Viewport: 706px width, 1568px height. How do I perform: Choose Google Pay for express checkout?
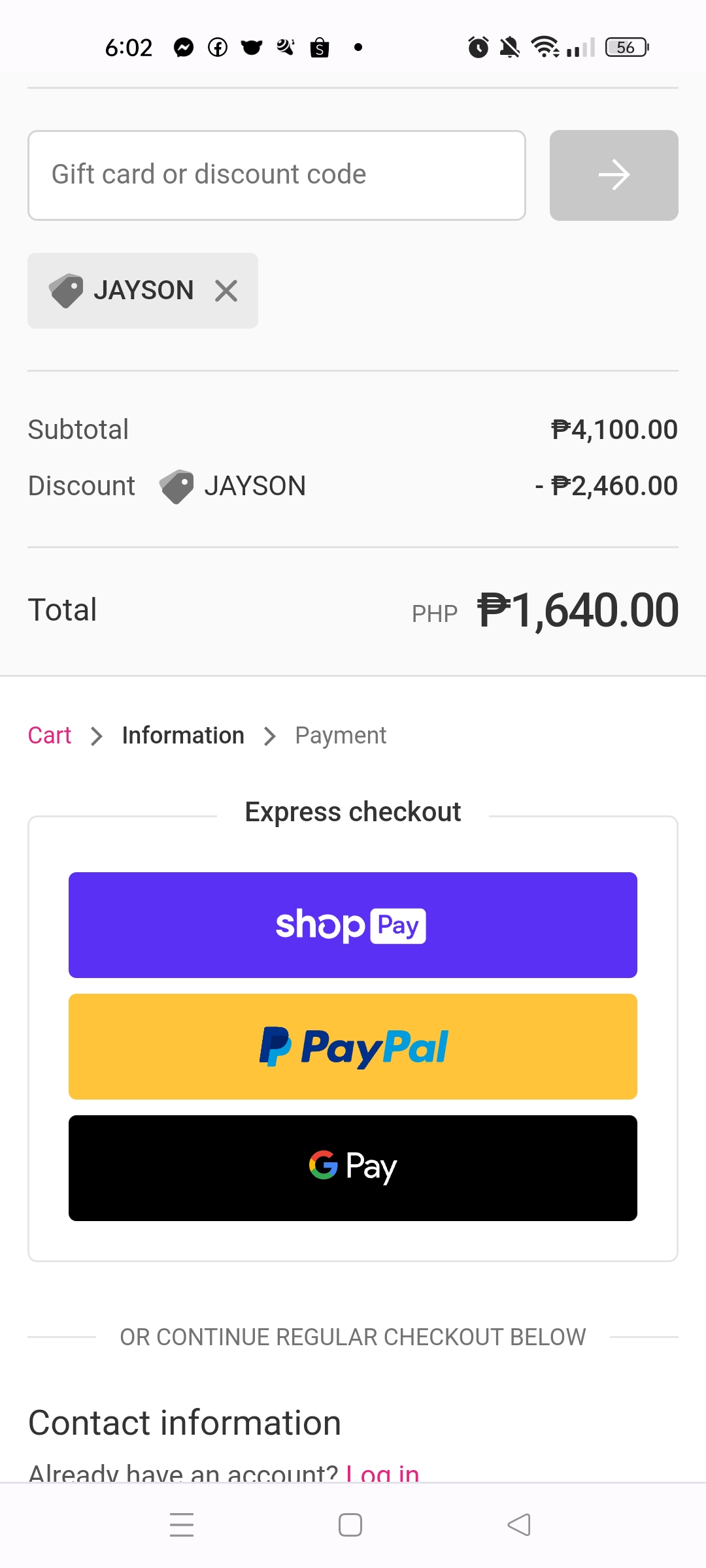pos(353,1168)
